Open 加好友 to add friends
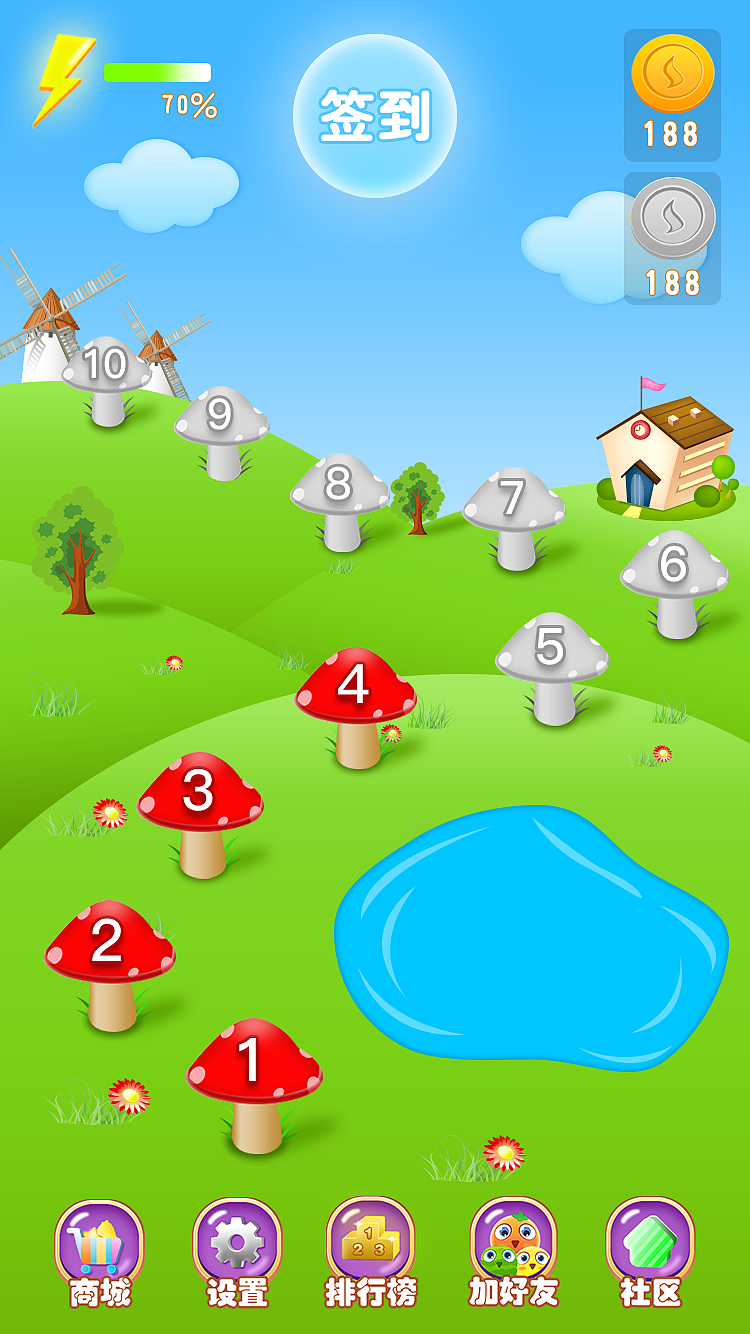The width and height of the screenshot is (750, 1334). pyautogui.click(x=514, y=1253)
